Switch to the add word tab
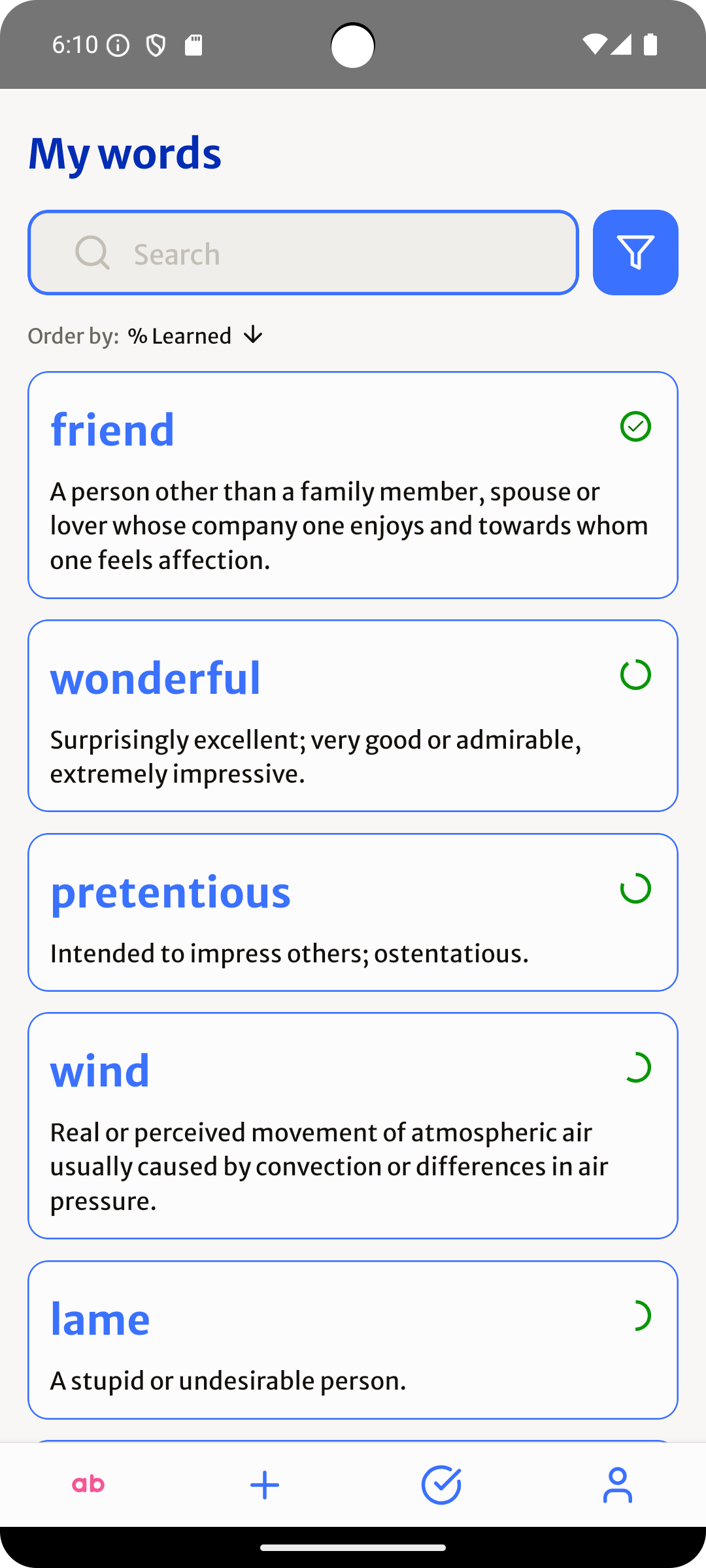This screenshot has height=1568, width=706. (x=265, y=1485)
